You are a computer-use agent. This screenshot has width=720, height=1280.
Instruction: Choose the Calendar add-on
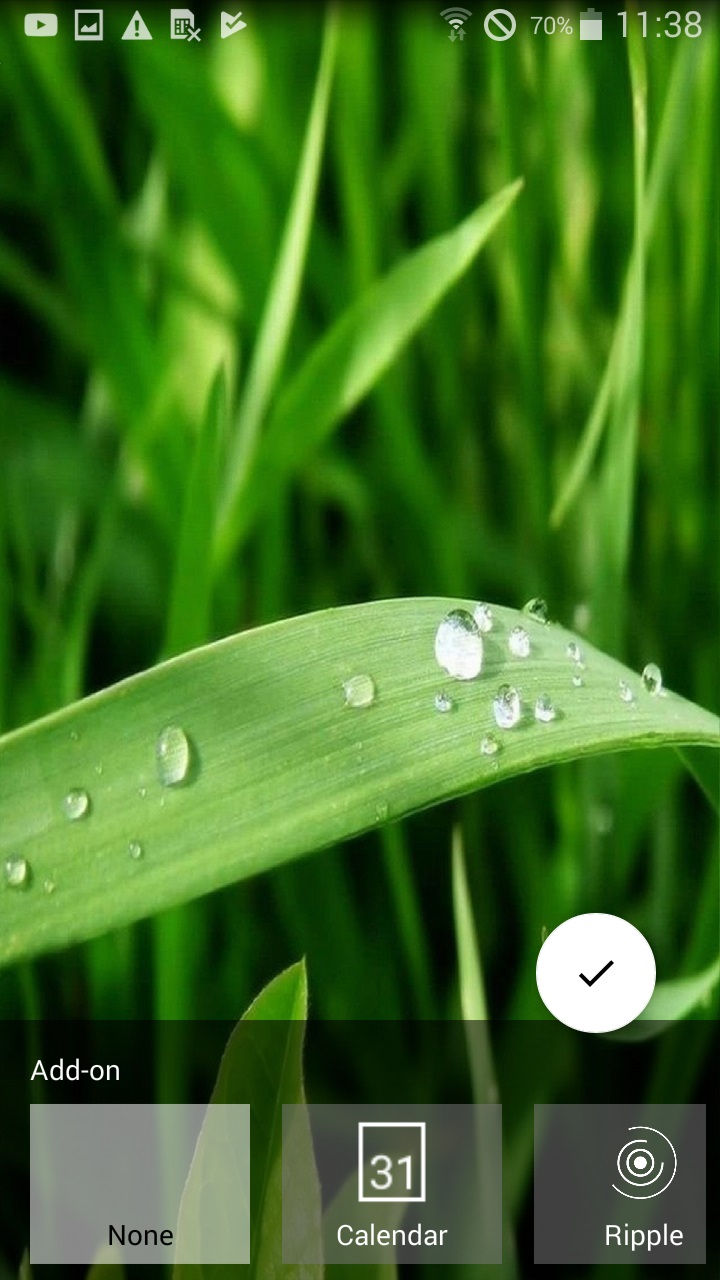pyautogui.click(x=392, y=1184)
